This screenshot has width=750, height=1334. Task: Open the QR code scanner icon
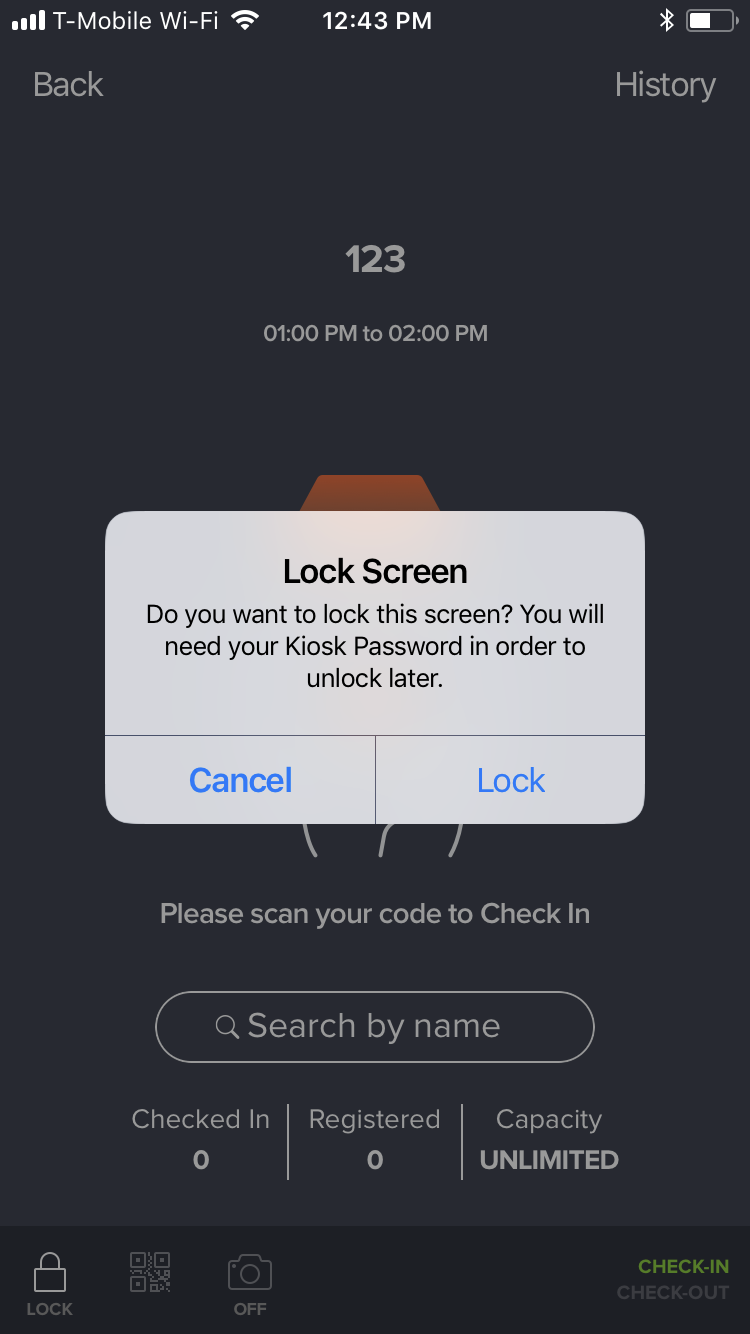click(150, 1272)
